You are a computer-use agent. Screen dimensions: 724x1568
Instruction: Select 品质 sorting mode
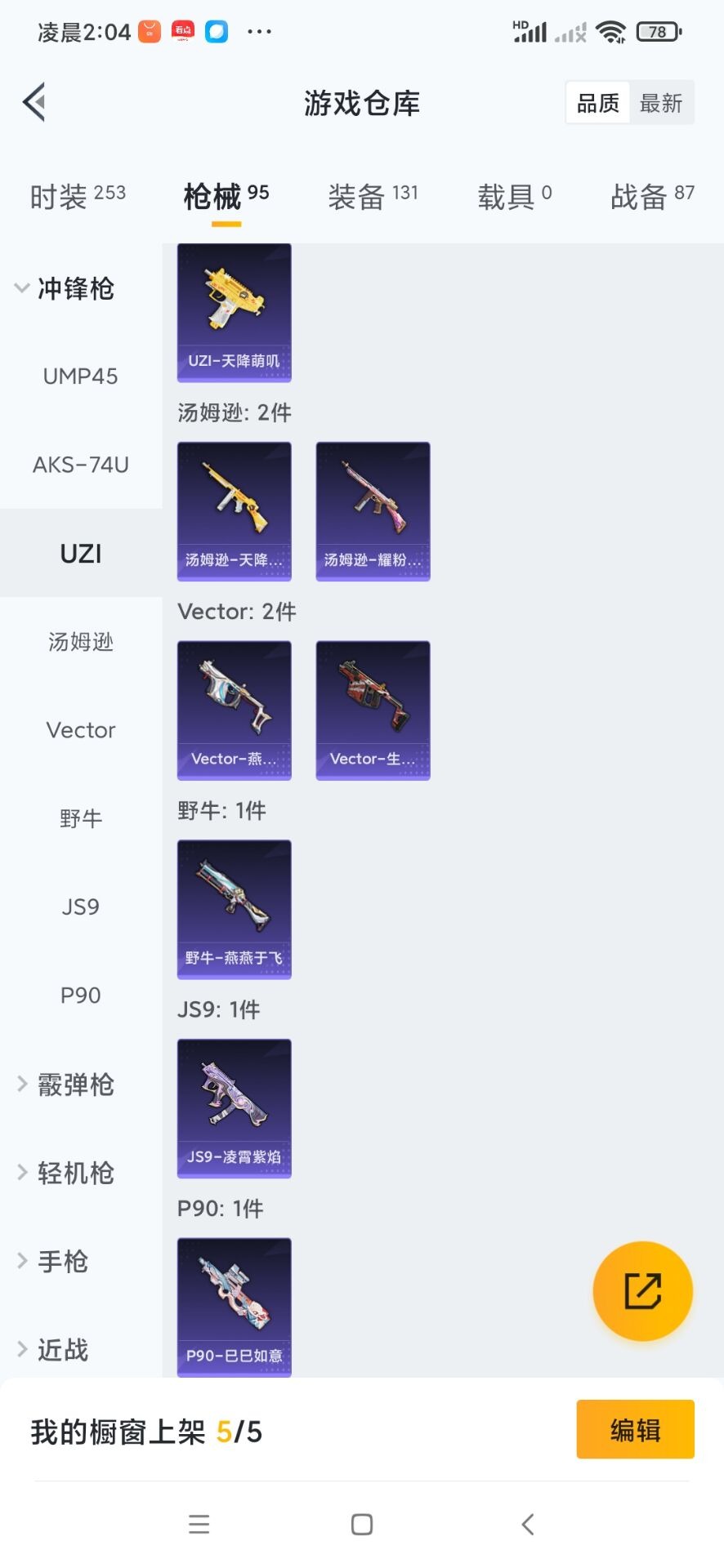tap(597, 102)
